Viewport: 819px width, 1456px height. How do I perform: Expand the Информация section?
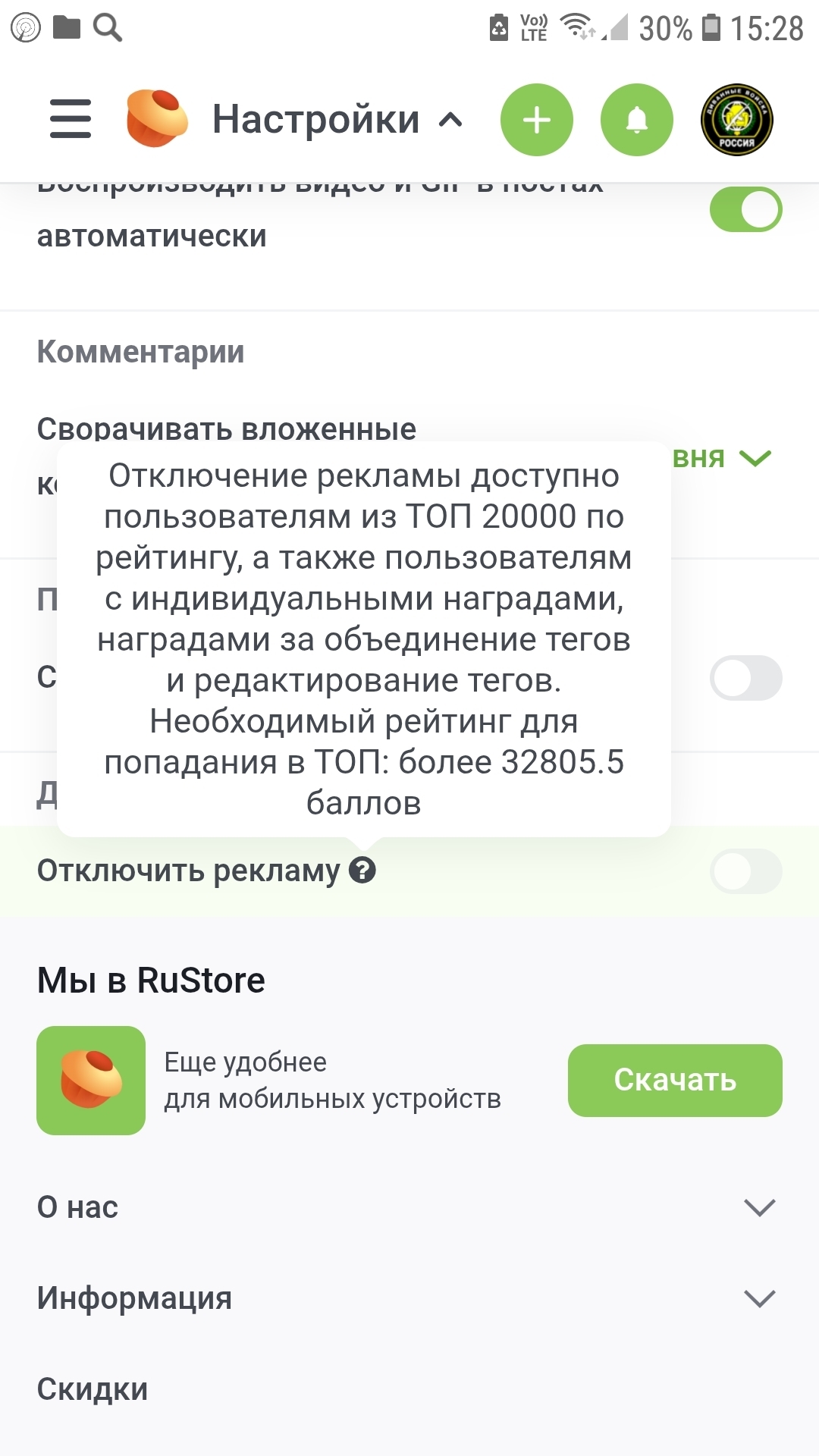(758, 1298)
